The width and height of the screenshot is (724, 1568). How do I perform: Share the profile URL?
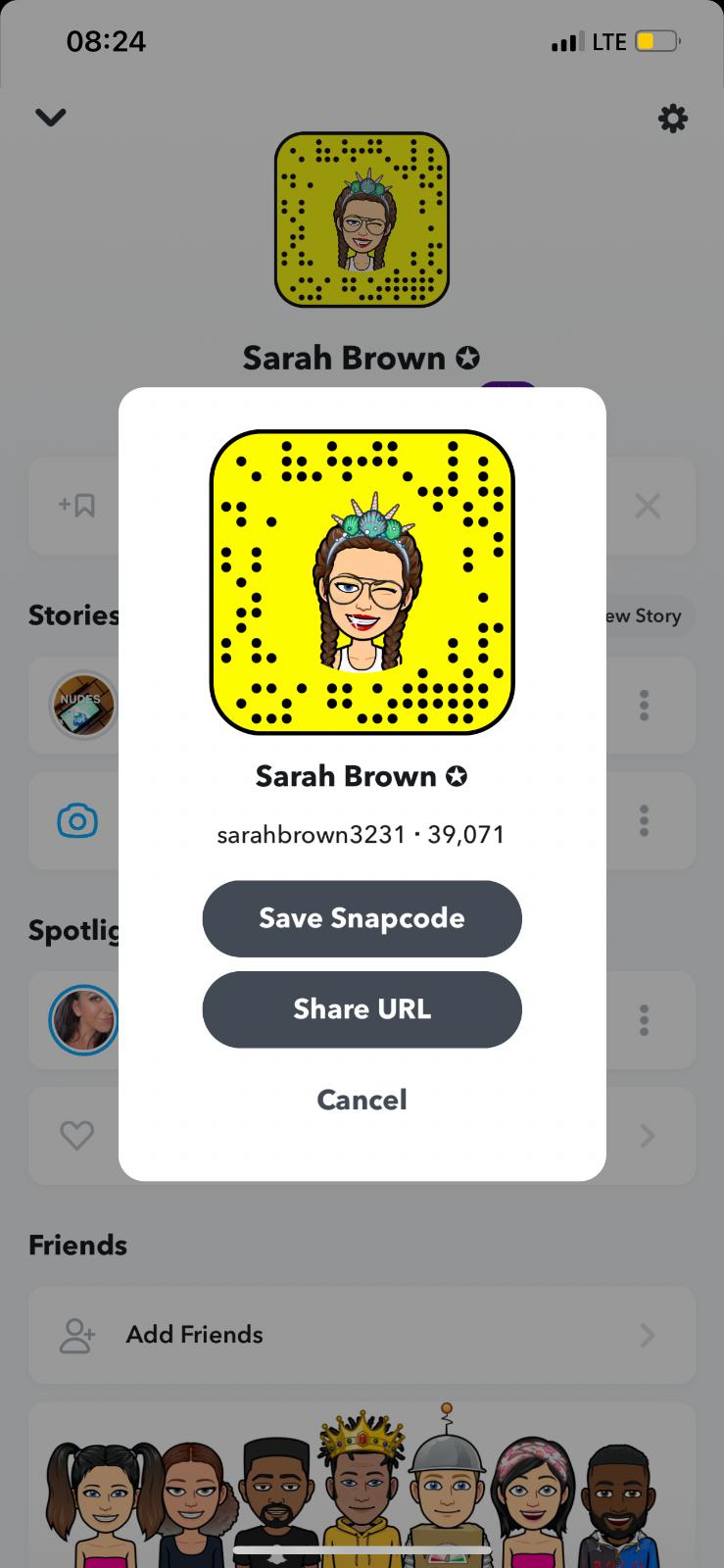pos(362,1009)
